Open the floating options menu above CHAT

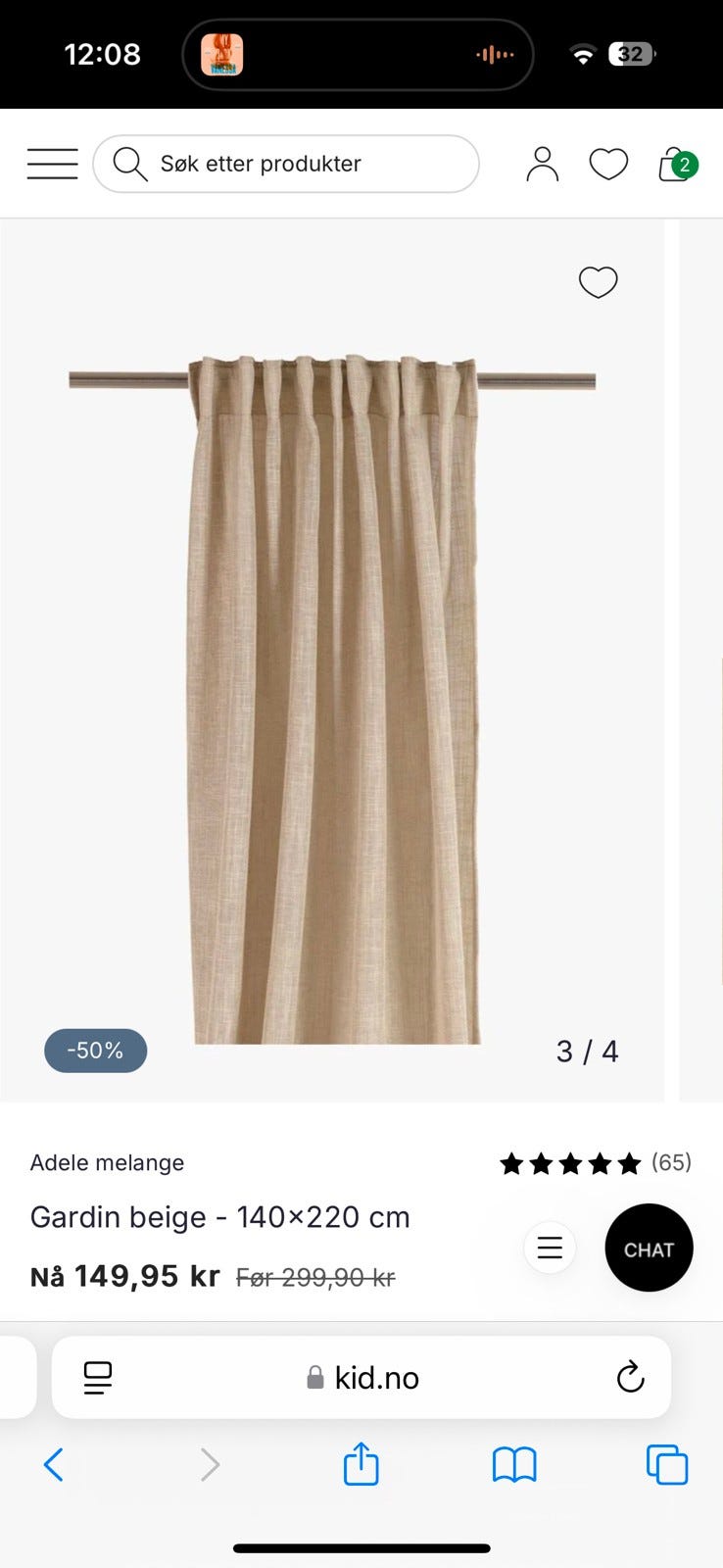[x=550, y=1247]
